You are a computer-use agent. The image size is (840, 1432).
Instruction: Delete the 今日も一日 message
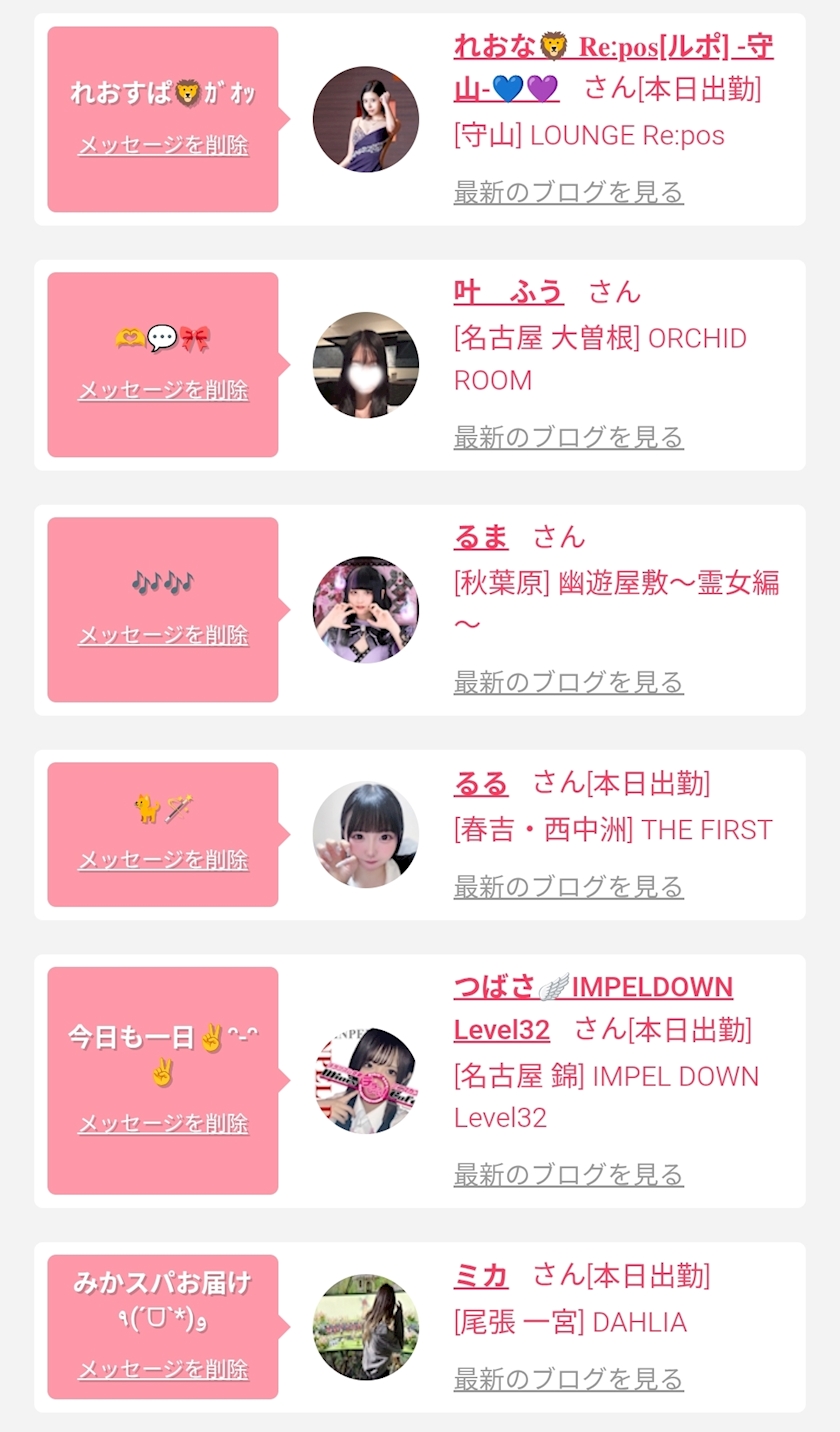tap(163, 1124)
